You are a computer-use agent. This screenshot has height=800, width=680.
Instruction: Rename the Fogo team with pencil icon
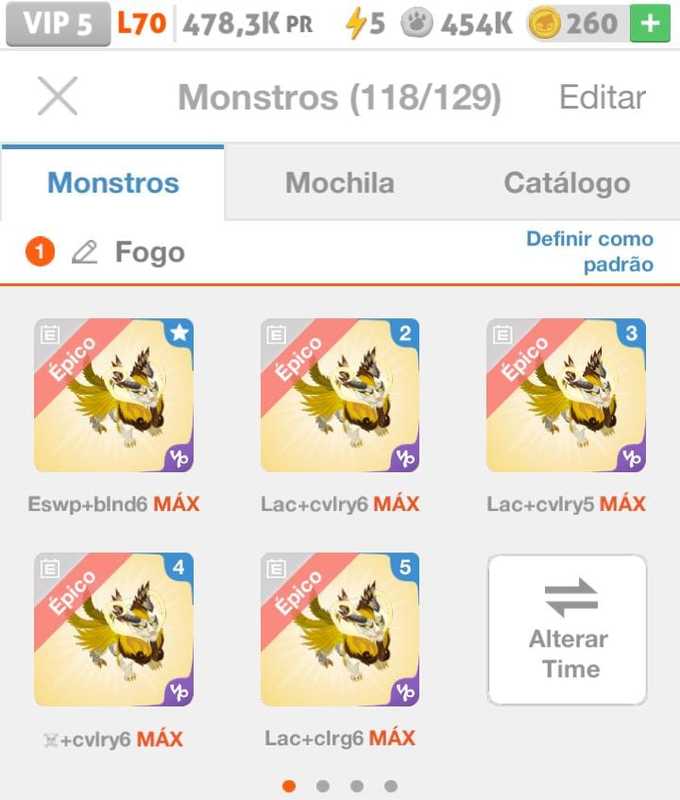click(85, 253)
